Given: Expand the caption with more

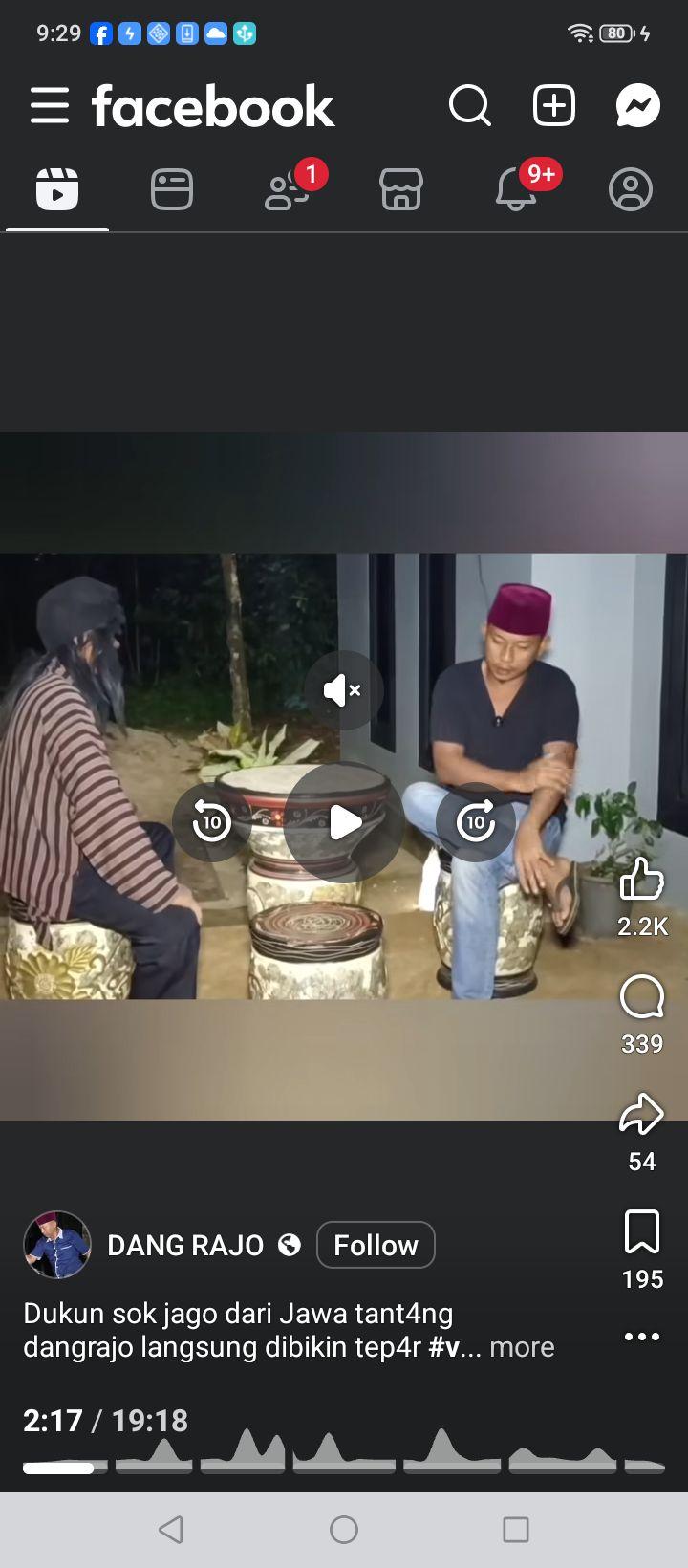Looking at the screenshot, I should [522, 1347].
